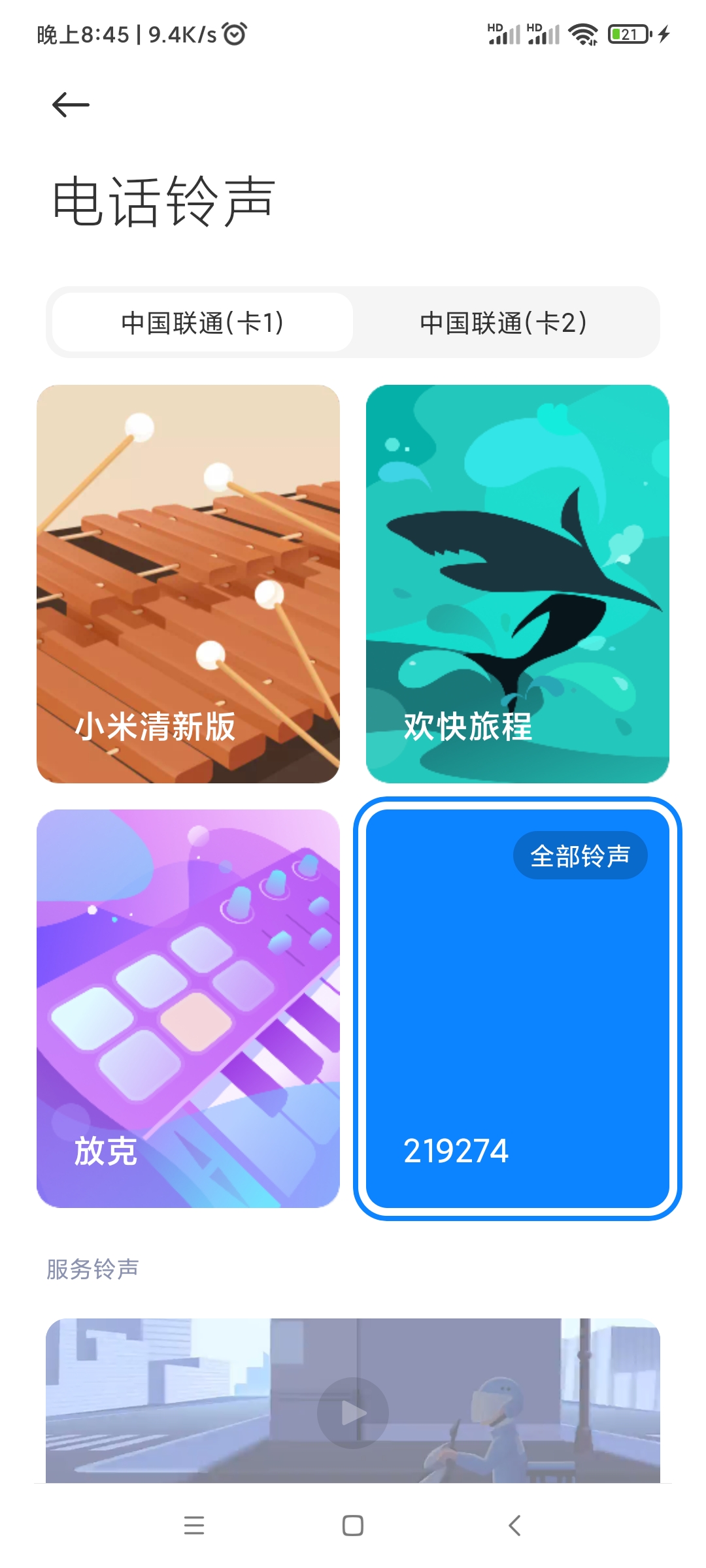Open recent apps from navigation bar
Image resolution: width=706 pixels, height=1568 pixels.
[x=194, y=1526]
